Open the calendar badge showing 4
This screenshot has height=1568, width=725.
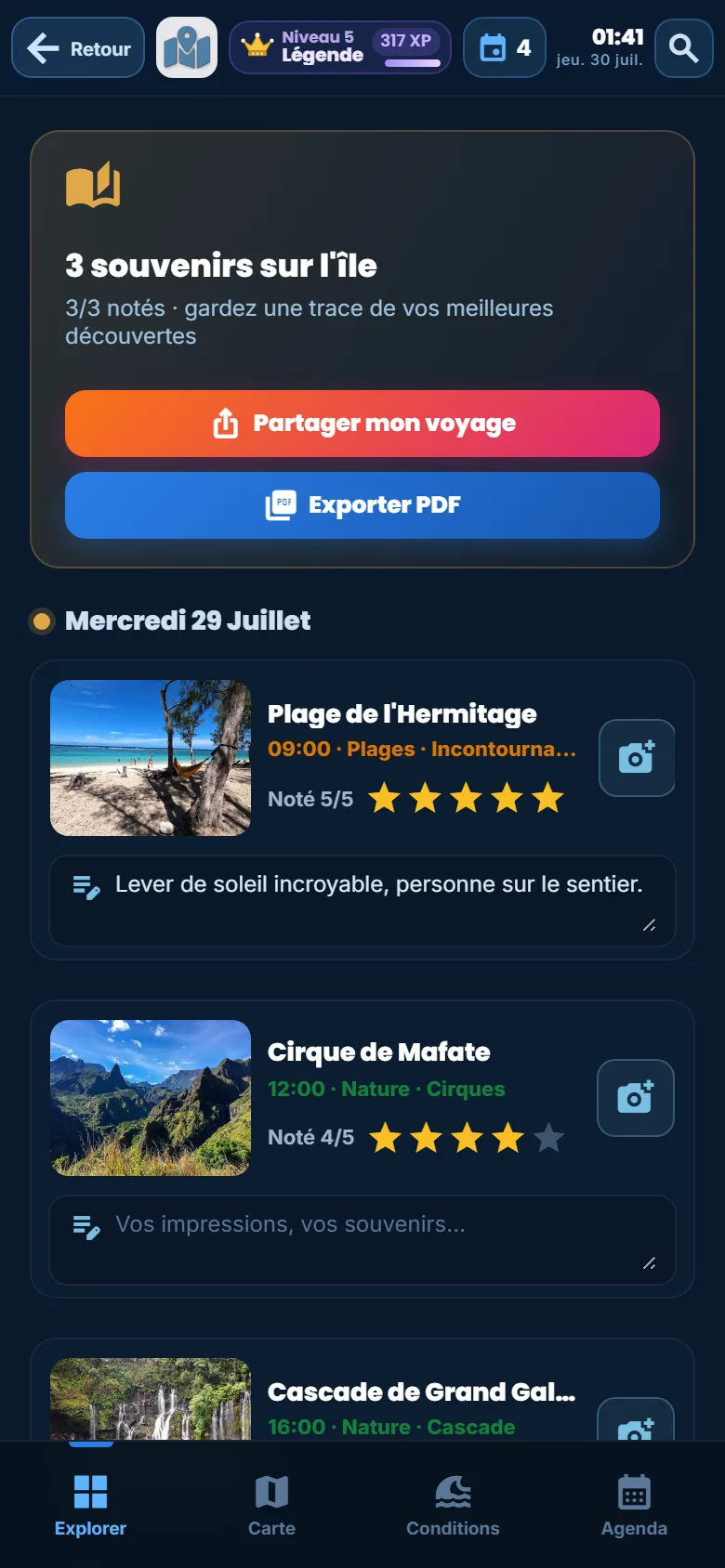505,47
